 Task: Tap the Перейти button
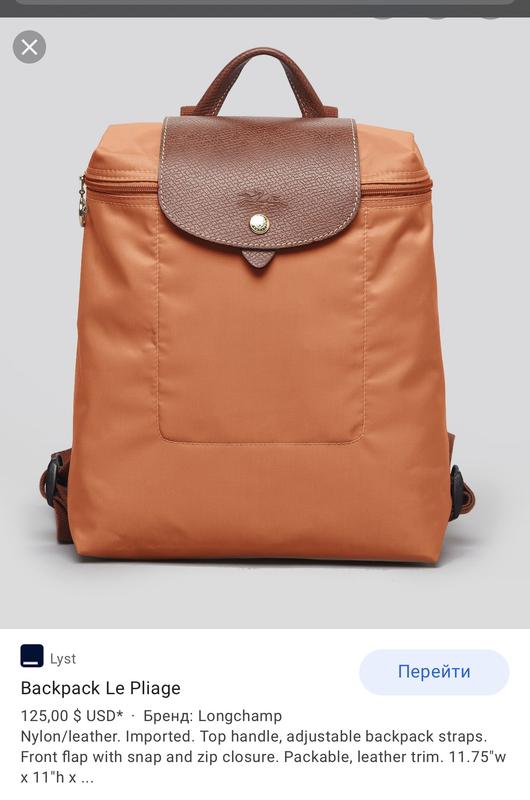click(x=434, y=672)
